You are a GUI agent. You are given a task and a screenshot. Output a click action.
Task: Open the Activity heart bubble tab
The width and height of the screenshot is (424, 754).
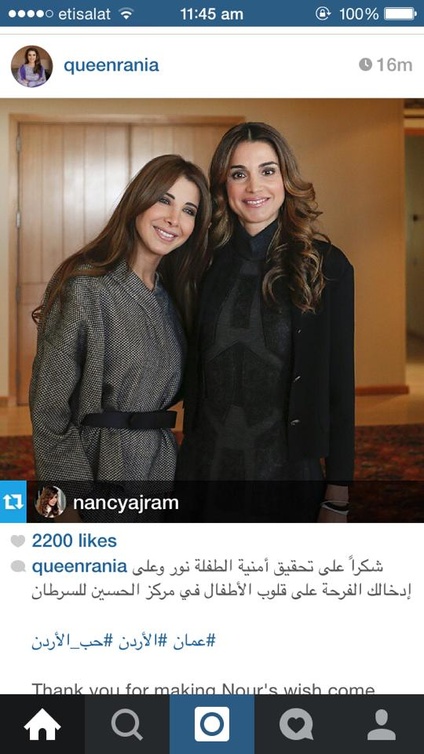(297, 724)
